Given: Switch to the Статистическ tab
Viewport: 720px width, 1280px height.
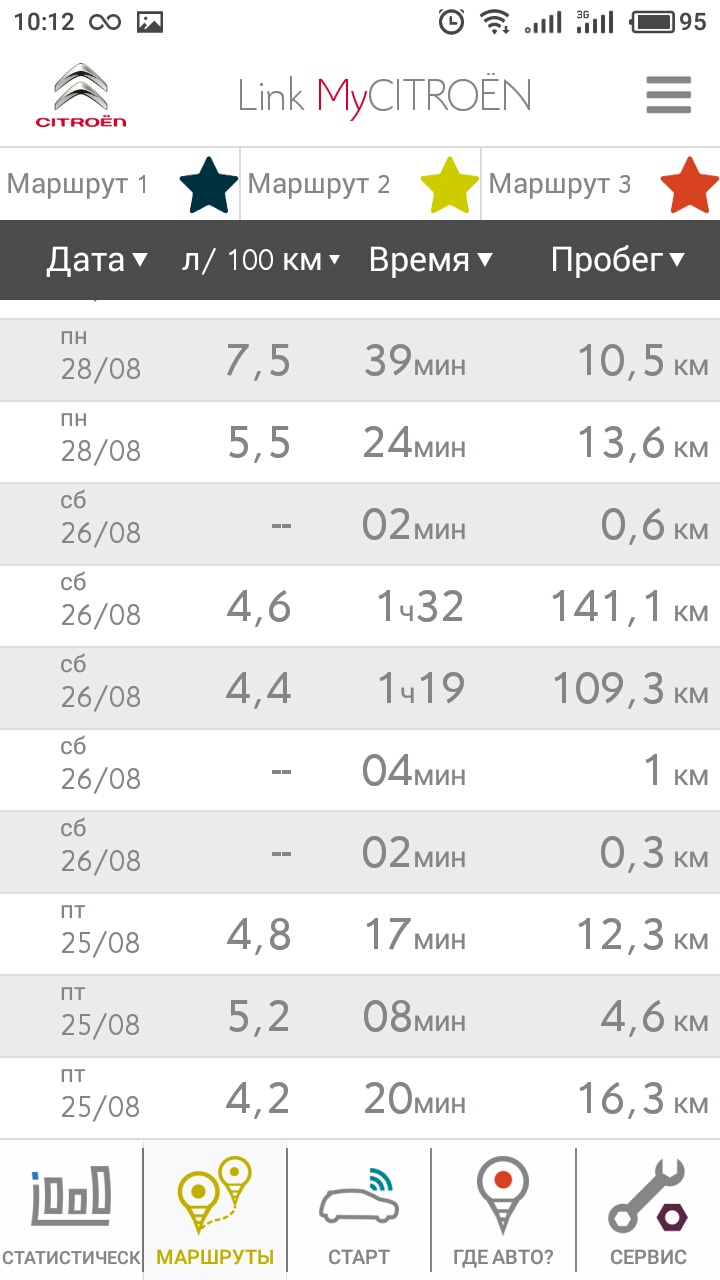Looking at the screenshot, I should coord(71,1212).
